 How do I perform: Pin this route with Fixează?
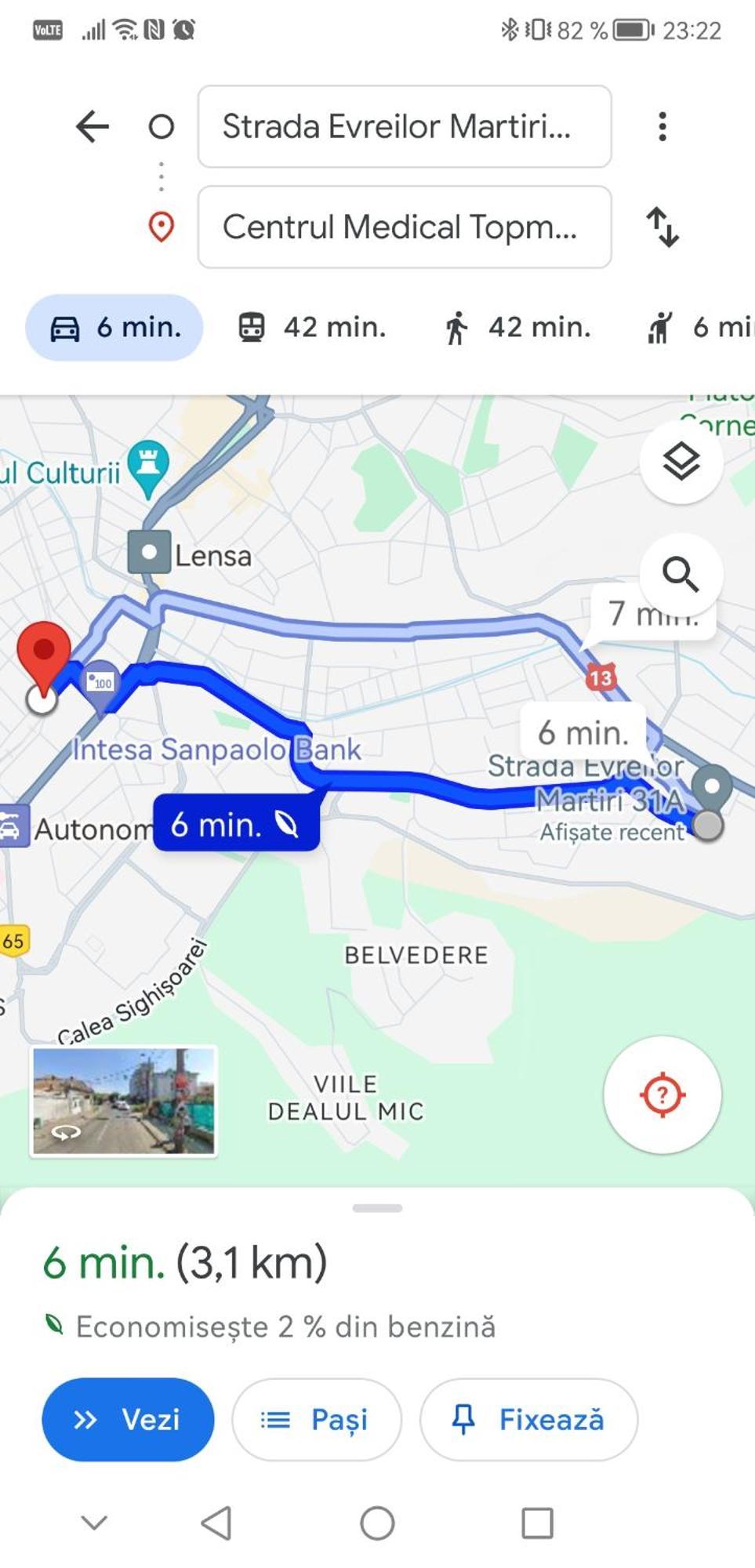tap(528, 1420)
